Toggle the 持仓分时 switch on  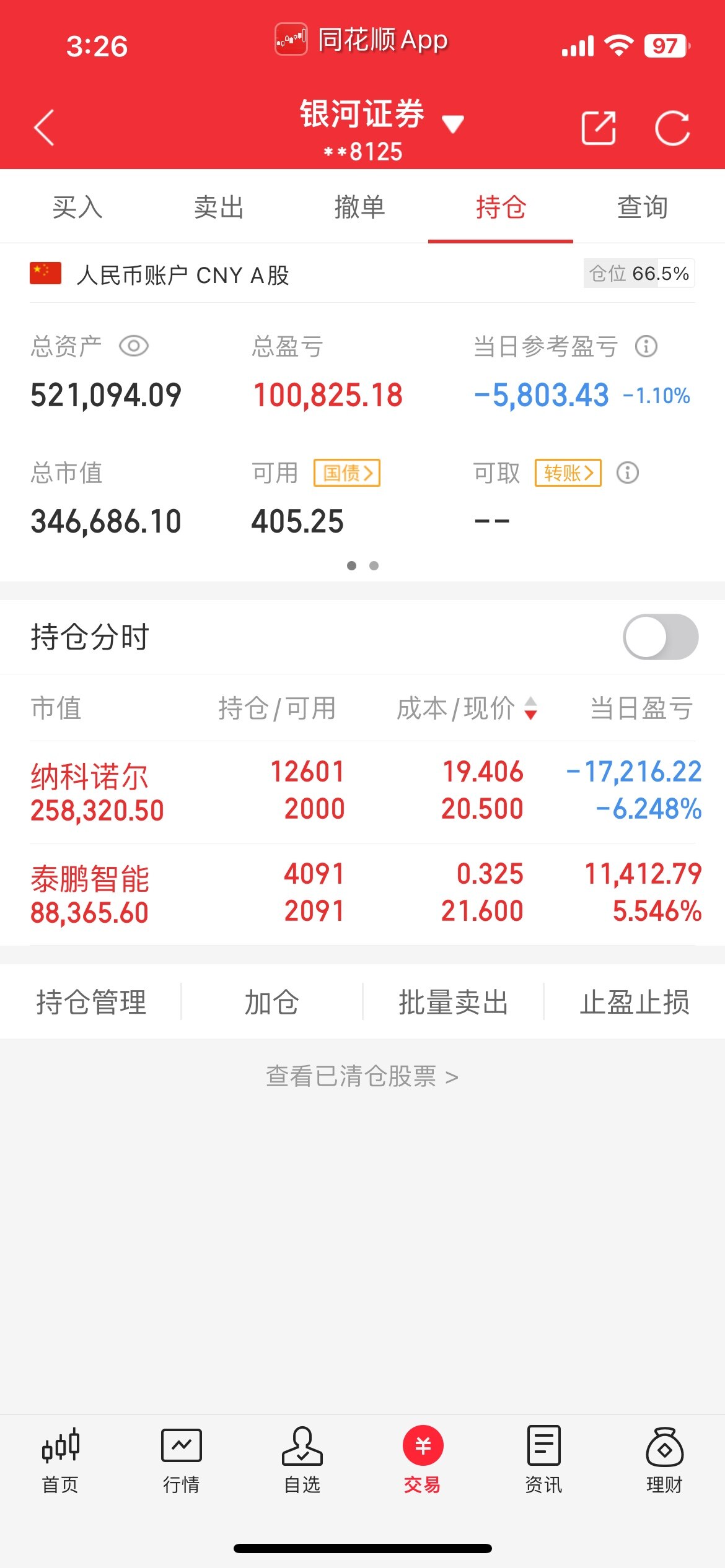pos(661,637)
